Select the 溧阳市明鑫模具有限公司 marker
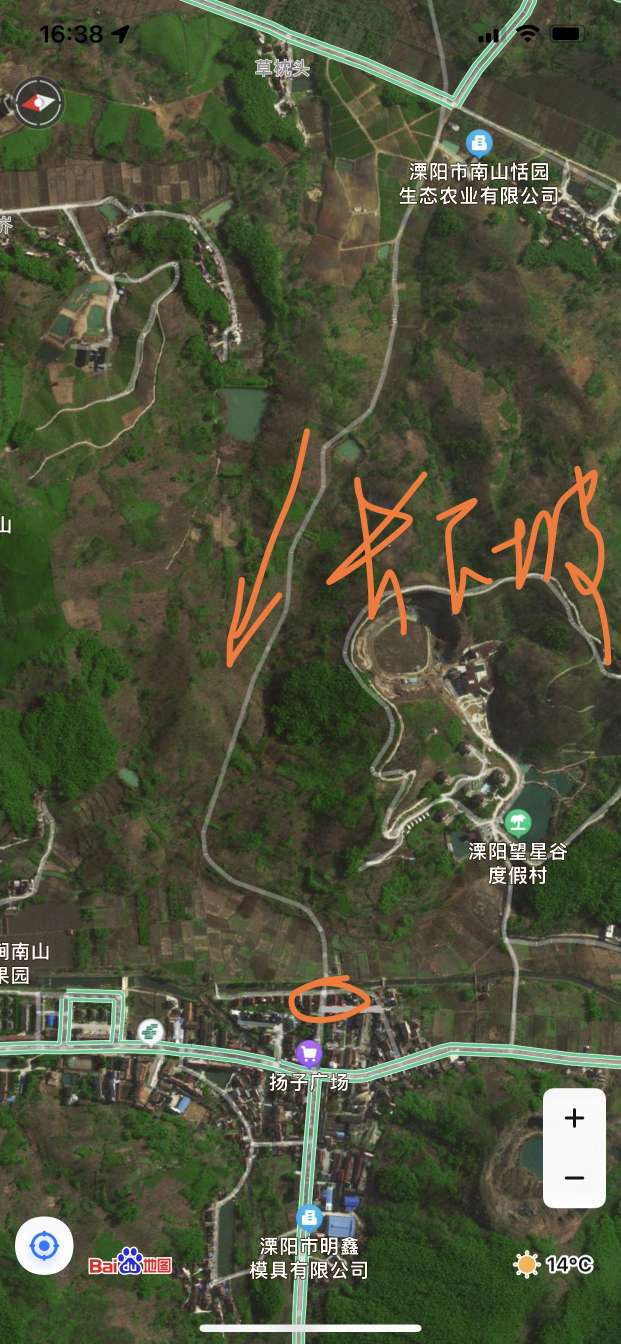Image resolution: width=621 pixels, height=1344 pixels. 309,1218
